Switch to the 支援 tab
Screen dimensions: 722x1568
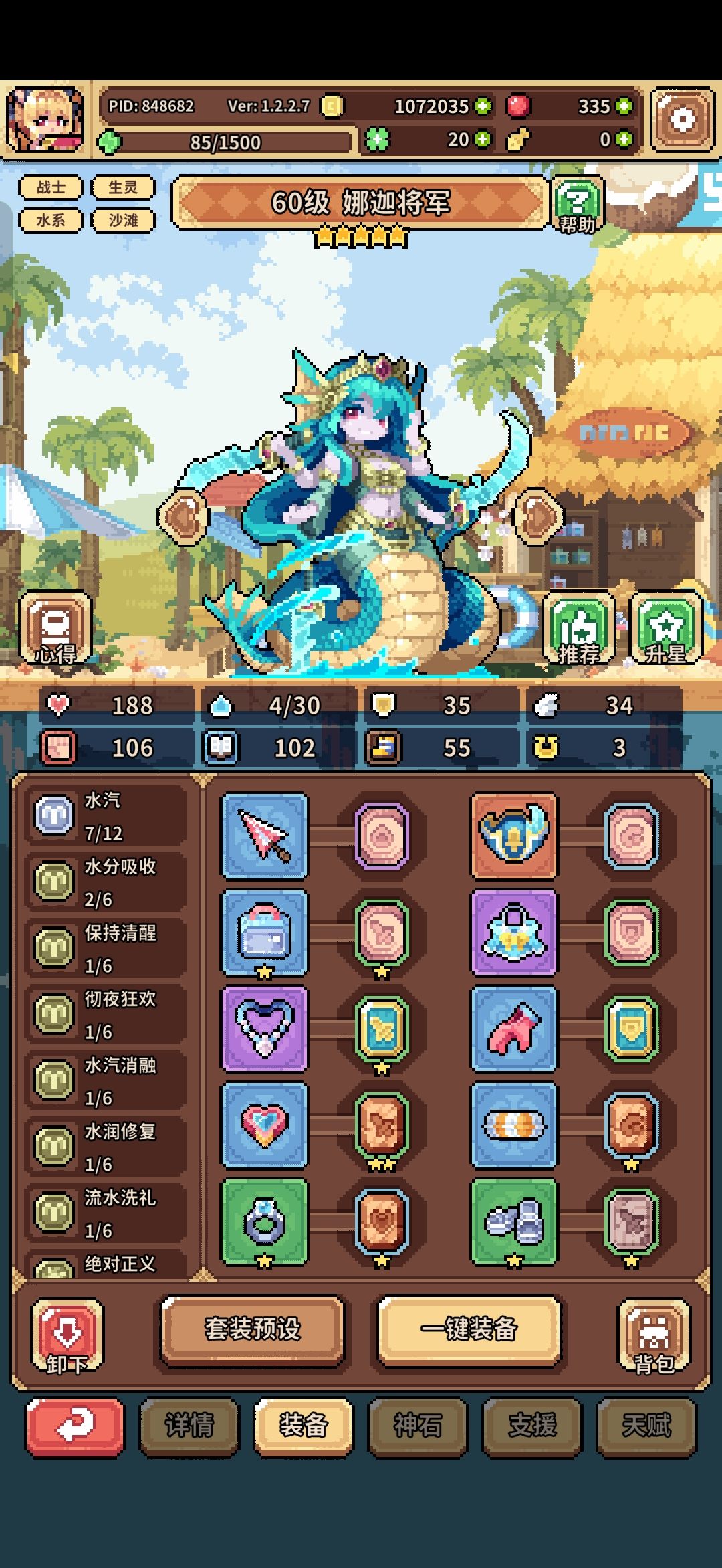532,1426
